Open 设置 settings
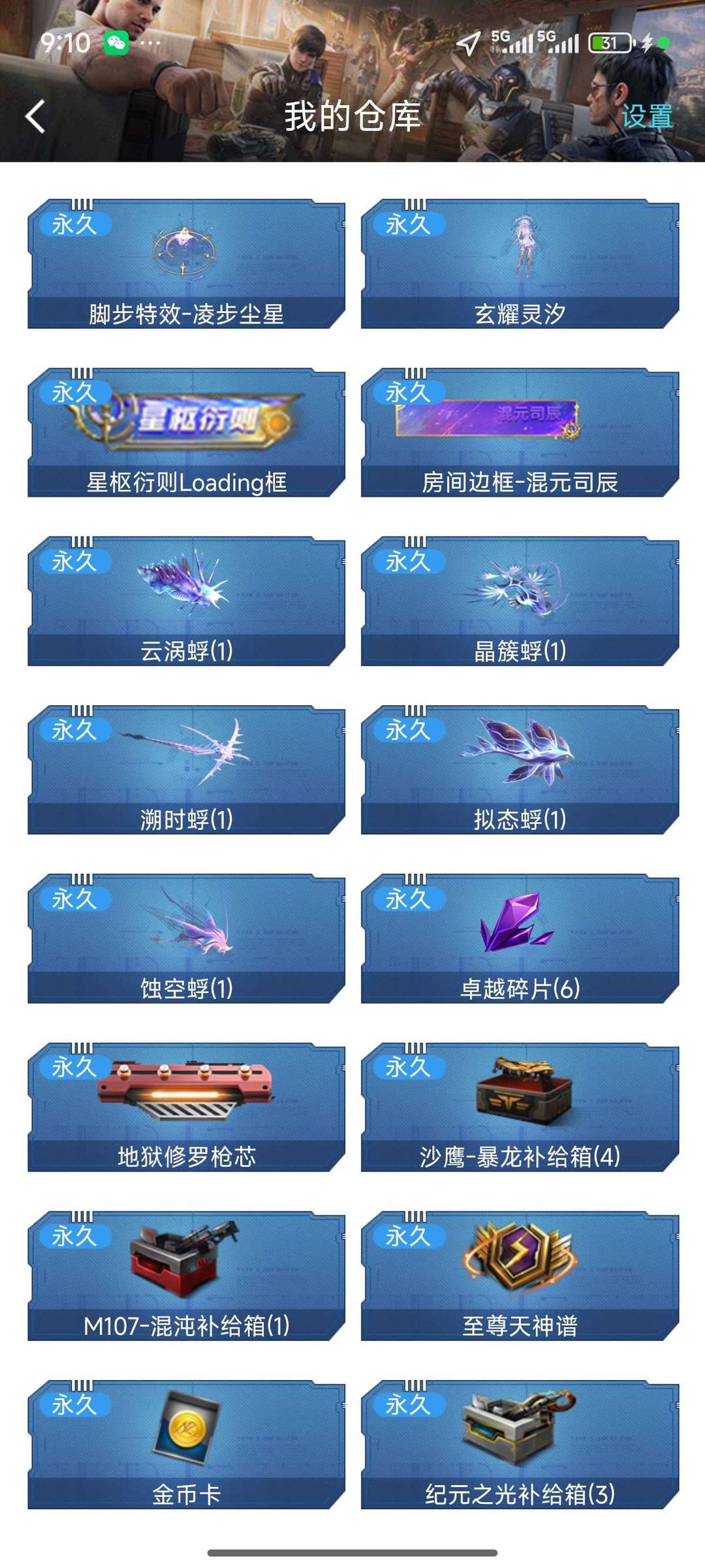Image resolution: width=705 pixels, height=1568 pixels. pos(647,116)
